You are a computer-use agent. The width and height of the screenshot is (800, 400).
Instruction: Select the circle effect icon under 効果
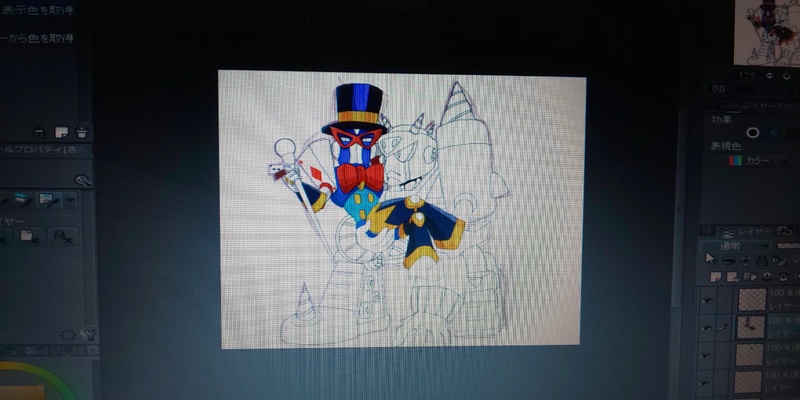(x=752, y=132)
